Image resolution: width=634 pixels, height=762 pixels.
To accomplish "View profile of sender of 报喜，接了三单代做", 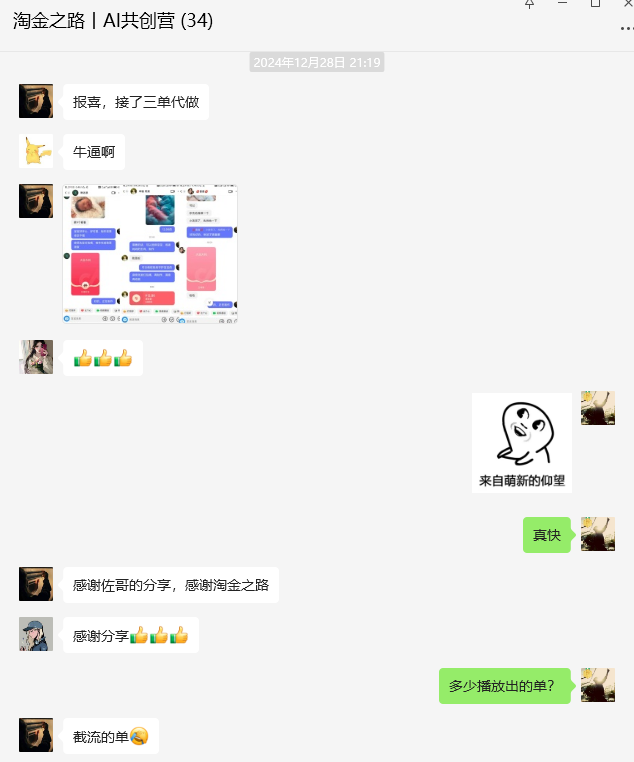I will (36, 101).
